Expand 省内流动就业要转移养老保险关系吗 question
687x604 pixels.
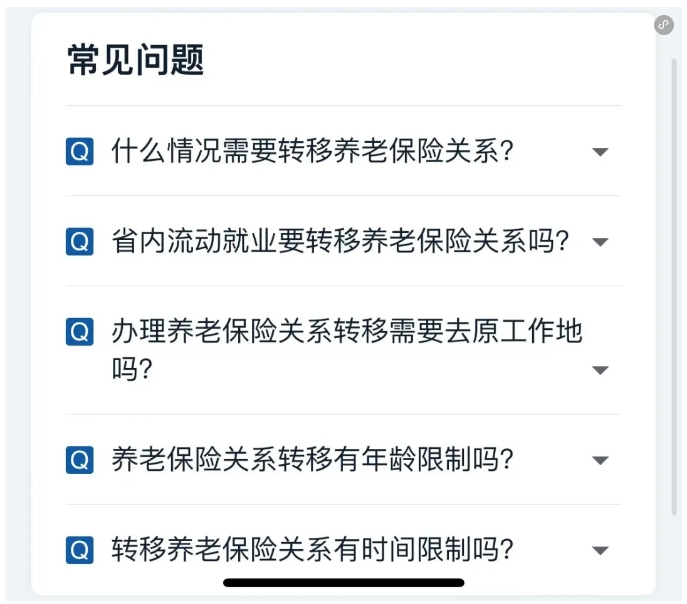click(600, 242)
